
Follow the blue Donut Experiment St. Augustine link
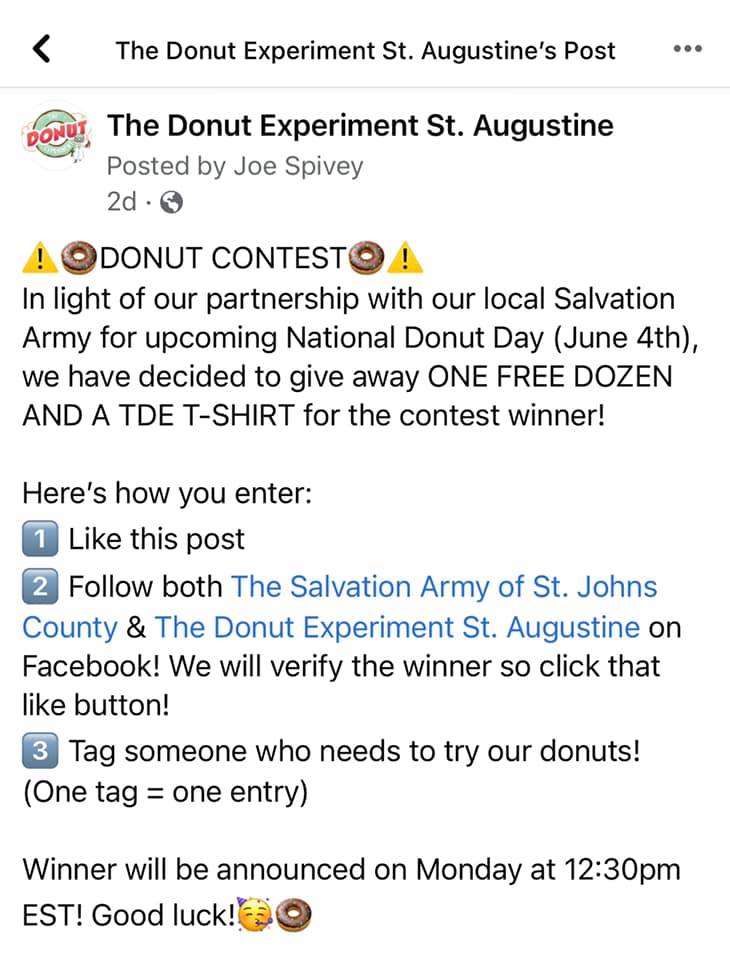(x=398, y=628)
